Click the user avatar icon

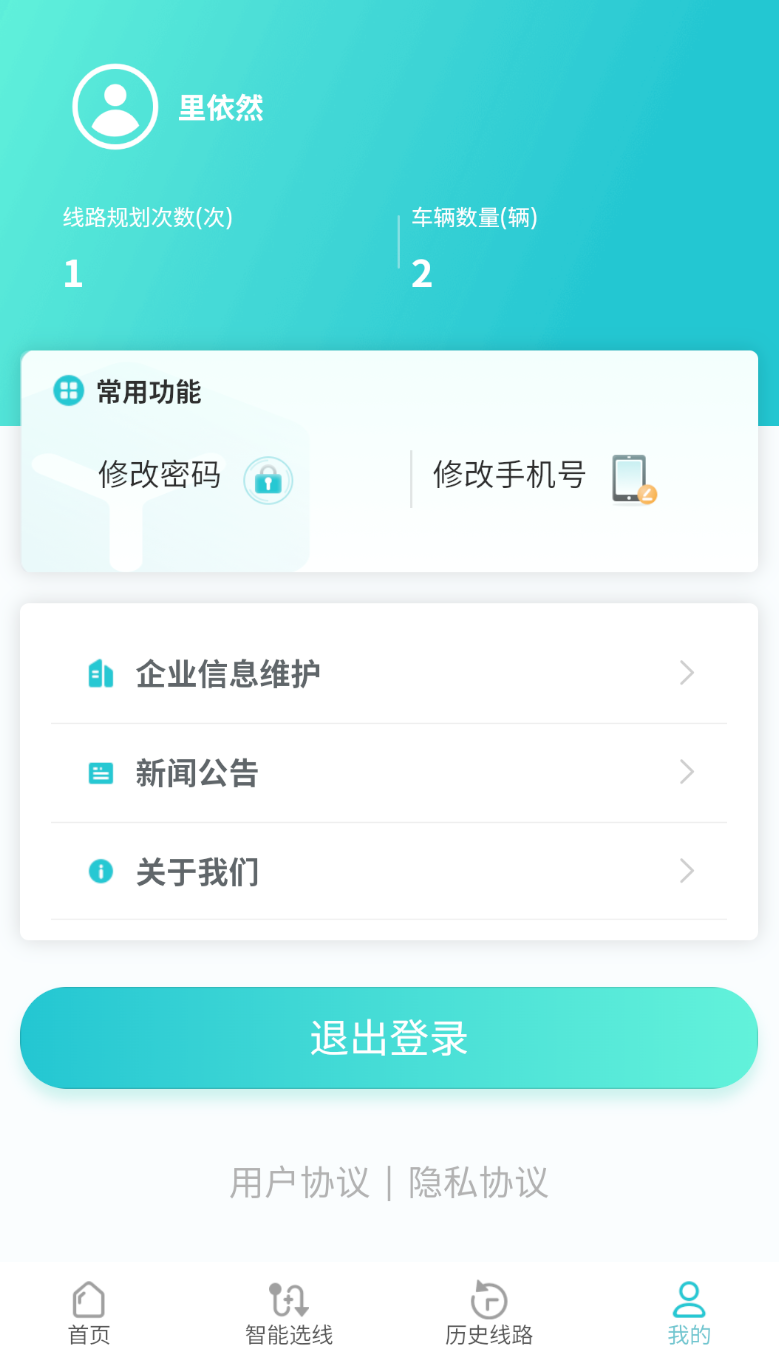click(x=114, y=106)
